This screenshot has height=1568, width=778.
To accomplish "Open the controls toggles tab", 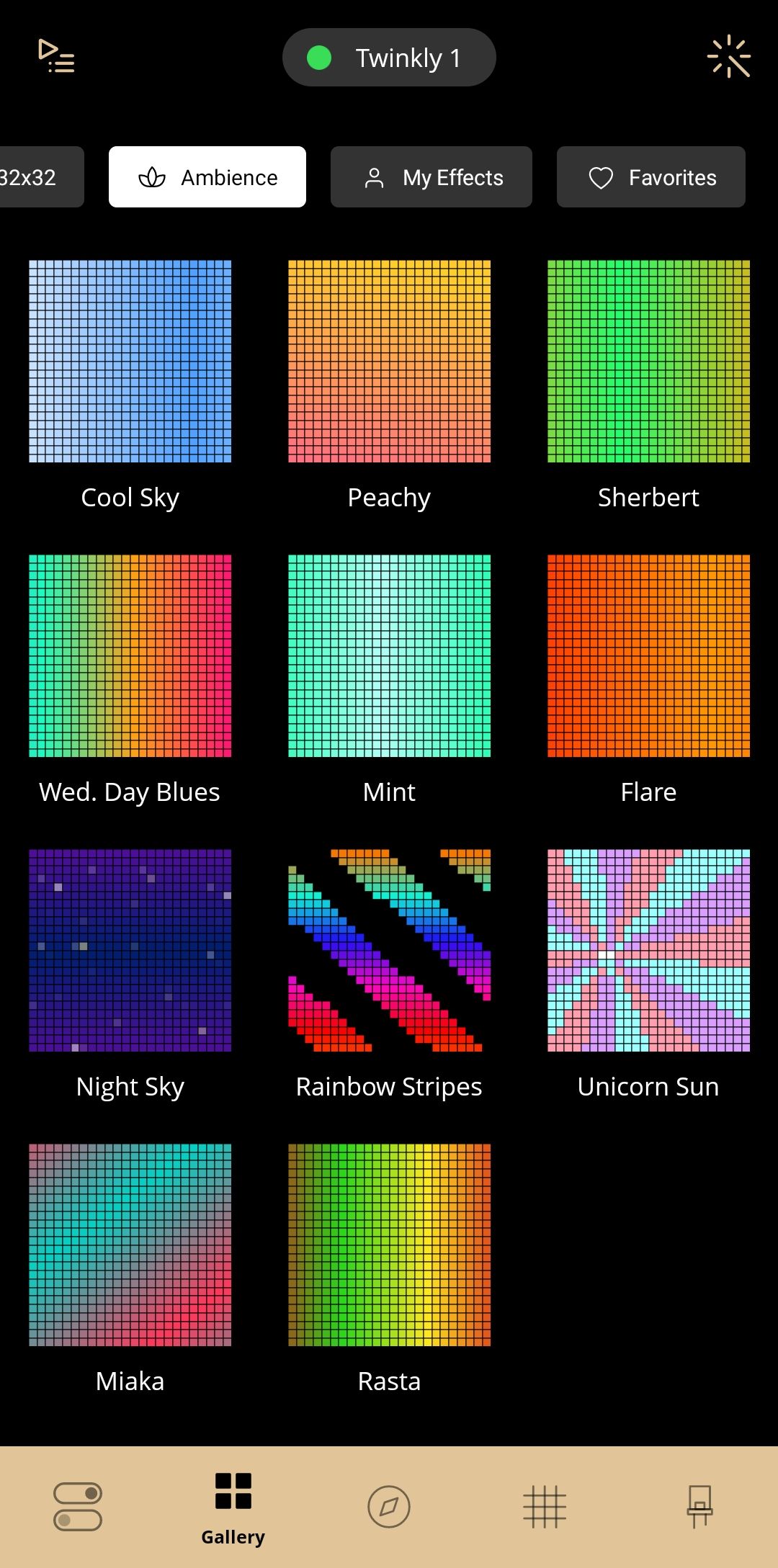I will [x=78, y=1506].
